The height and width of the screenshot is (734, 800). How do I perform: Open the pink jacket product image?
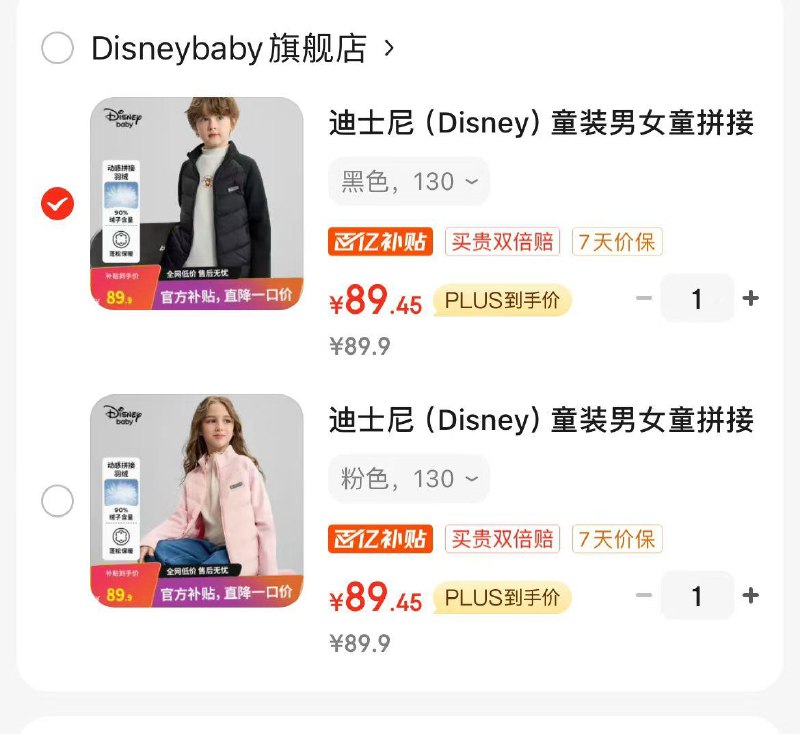click(196, 500)
